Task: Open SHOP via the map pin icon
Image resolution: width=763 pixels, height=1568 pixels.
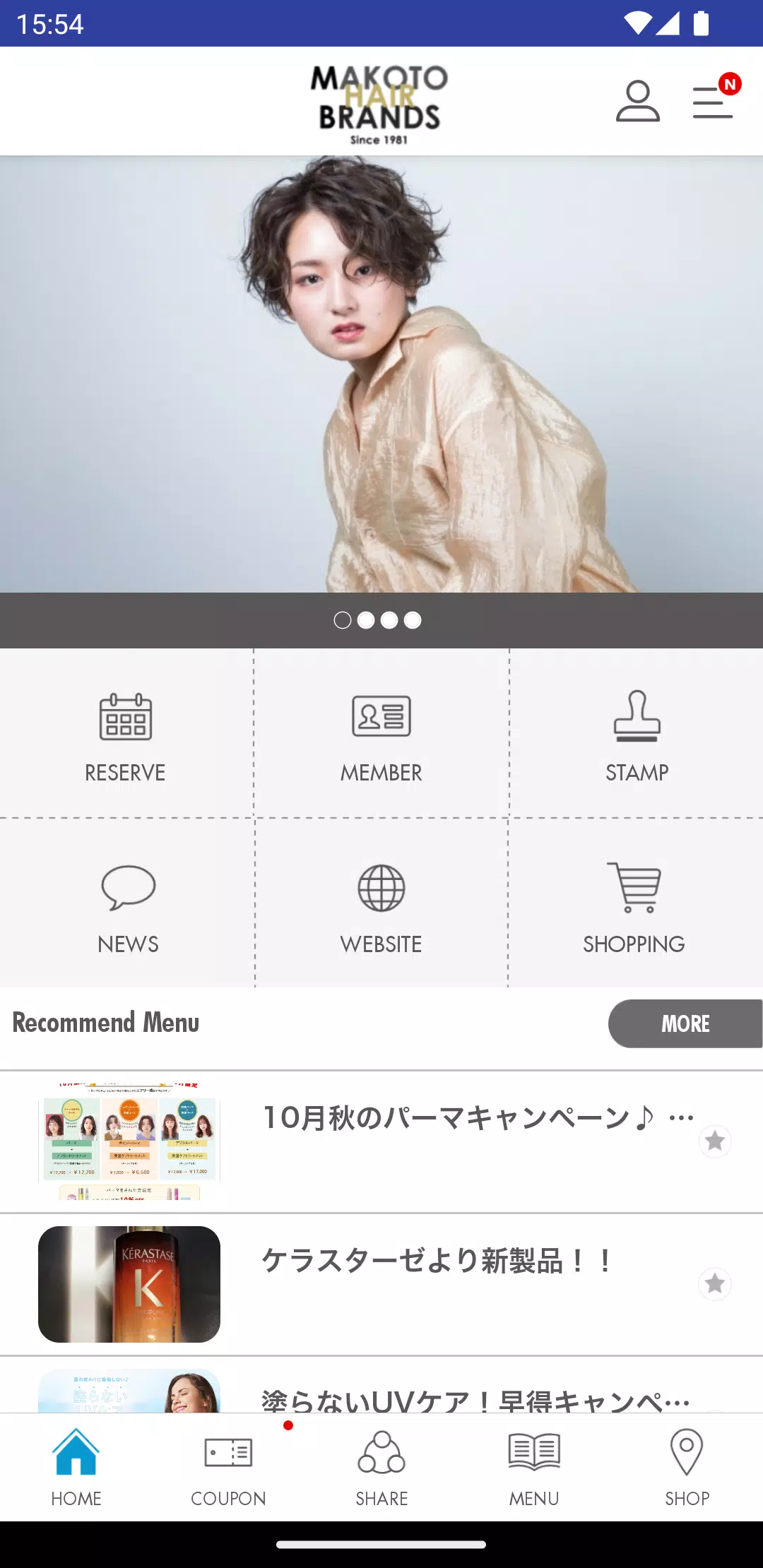Action: click(x=686, y=1469)
